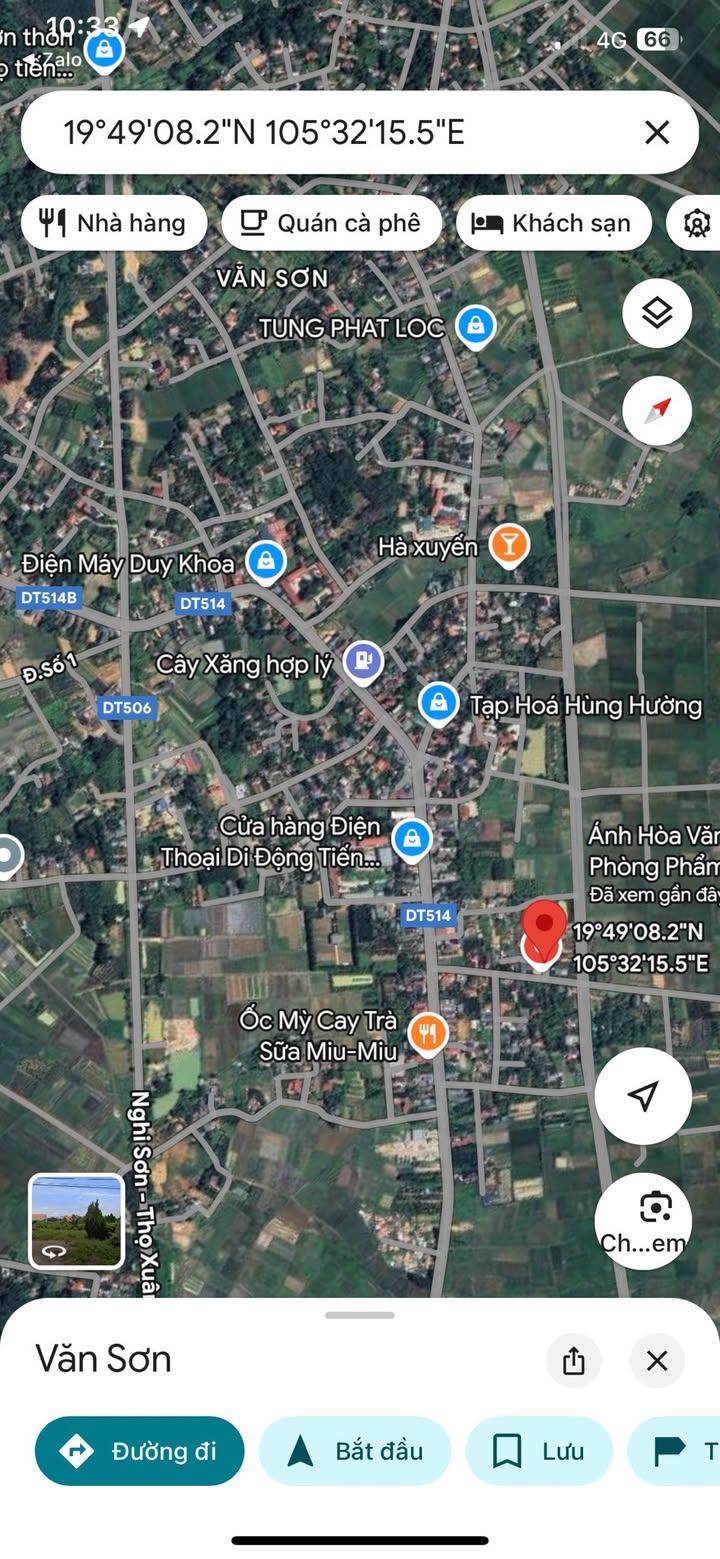Open the map layers button

click(657, 314)
